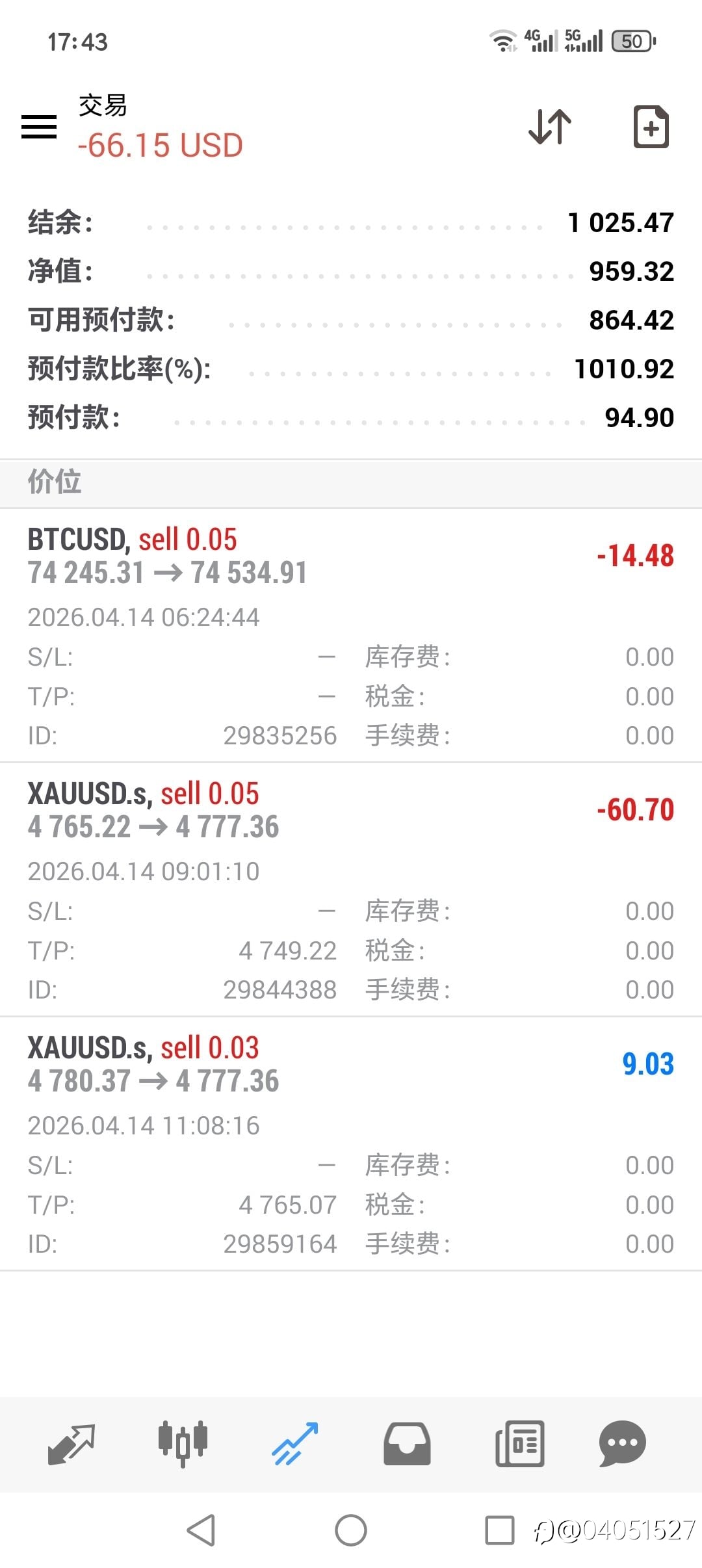
Task: Switch to the candlestick chart tab
Action: tap(183, 1444)
